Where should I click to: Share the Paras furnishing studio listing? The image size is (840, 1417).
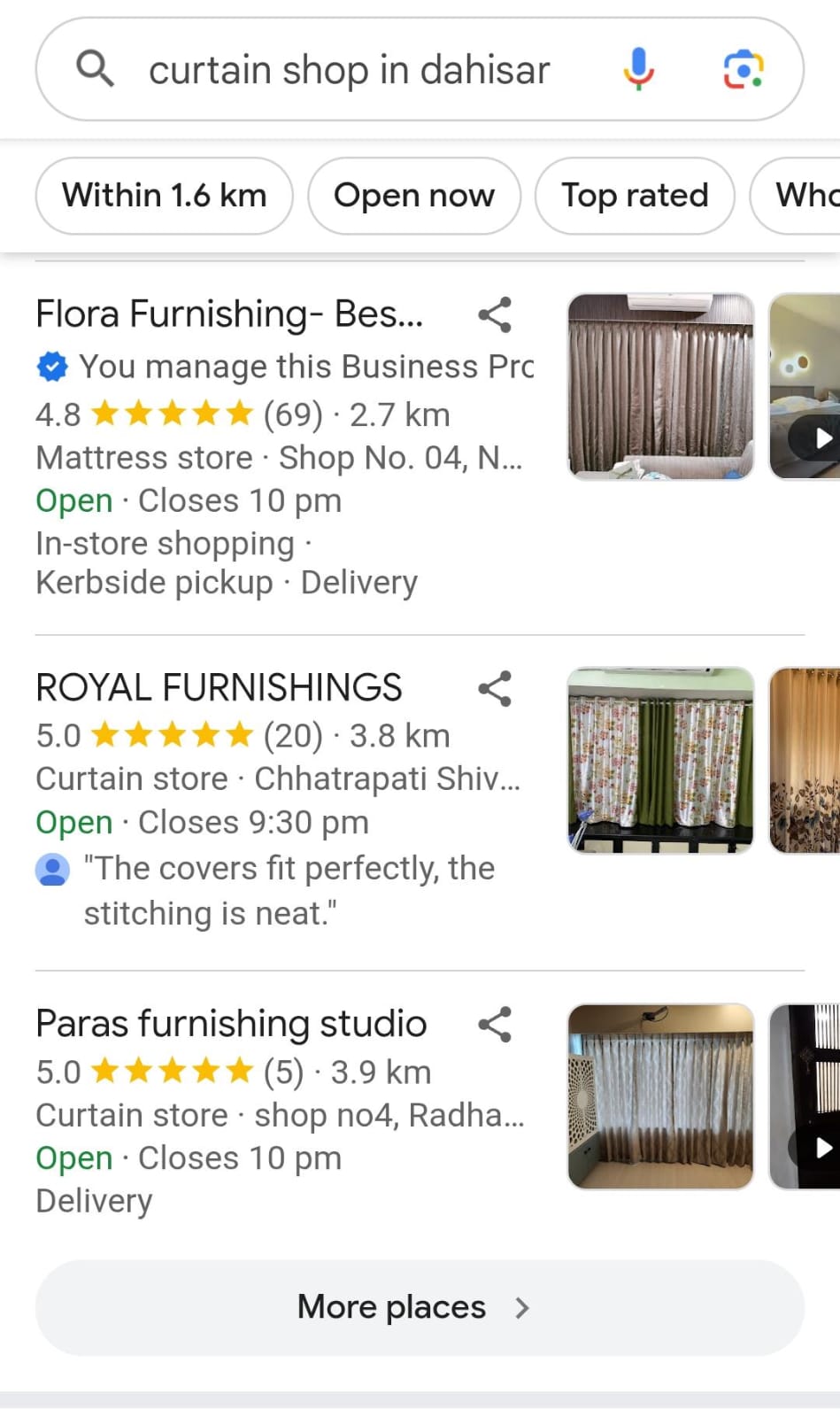(x=495, y=1025)
